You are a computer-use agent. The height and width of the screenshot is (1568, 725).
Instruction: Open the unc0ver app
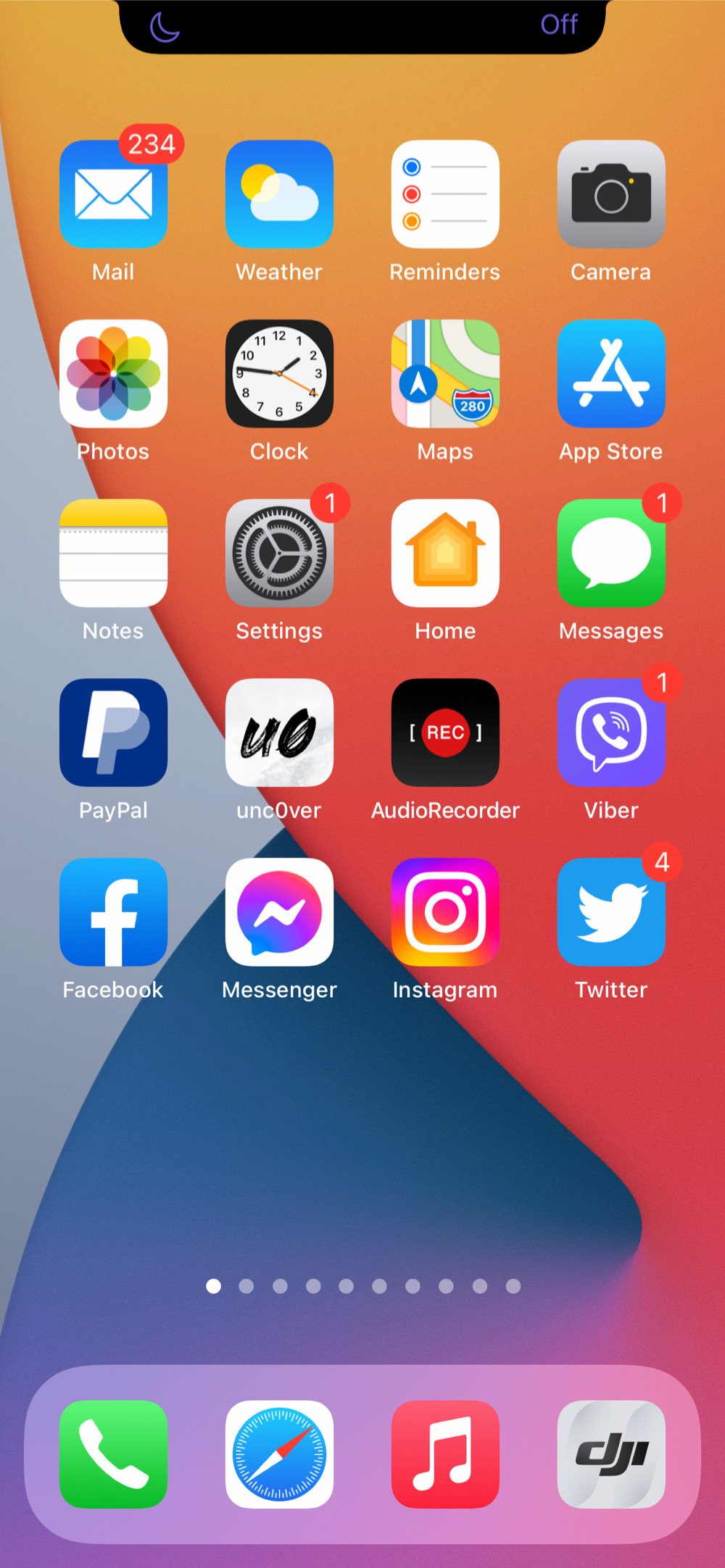(279, 733)
